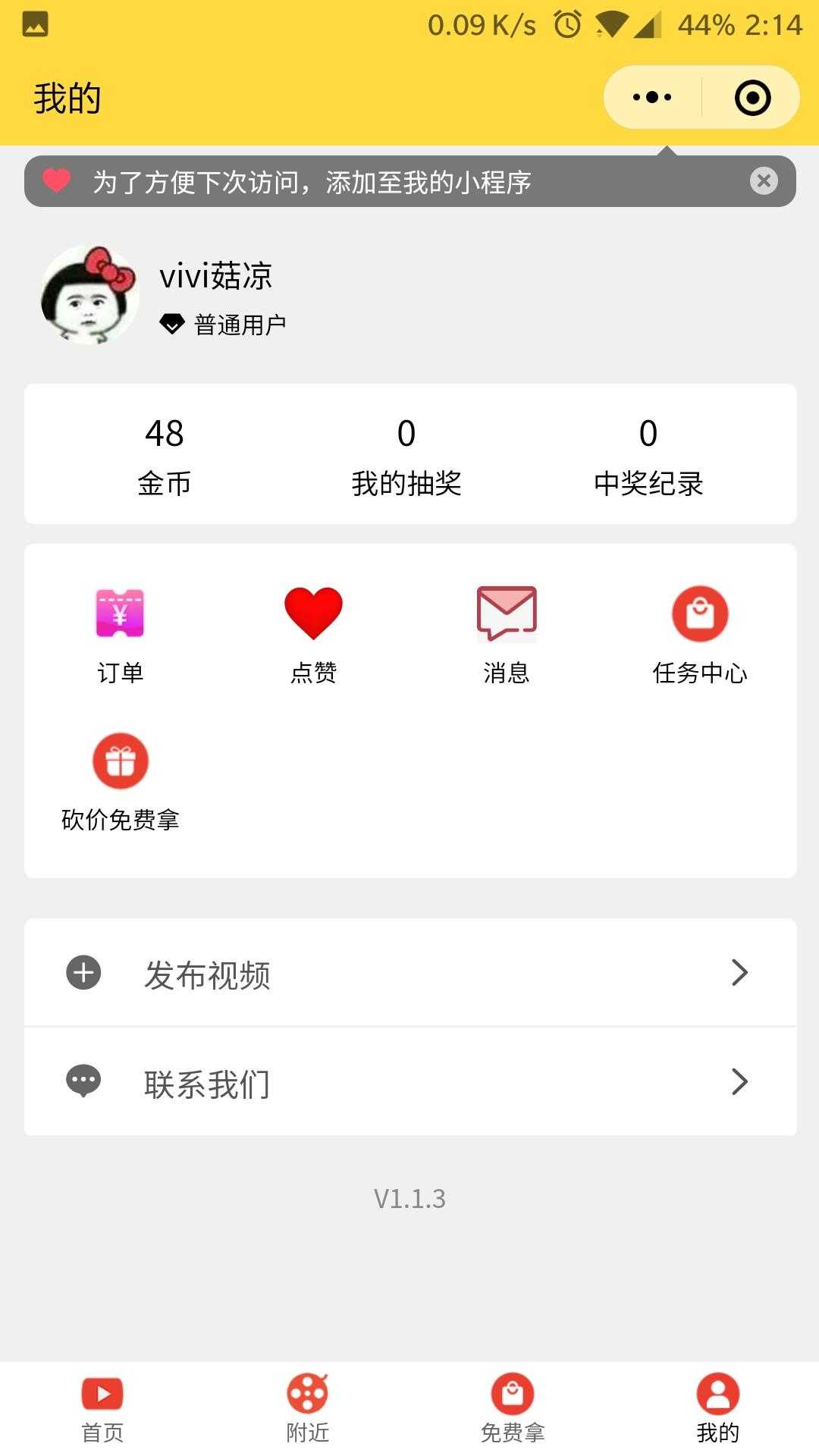
Task: Open the 联系我们 contact row
Action: pos(409,1082)
